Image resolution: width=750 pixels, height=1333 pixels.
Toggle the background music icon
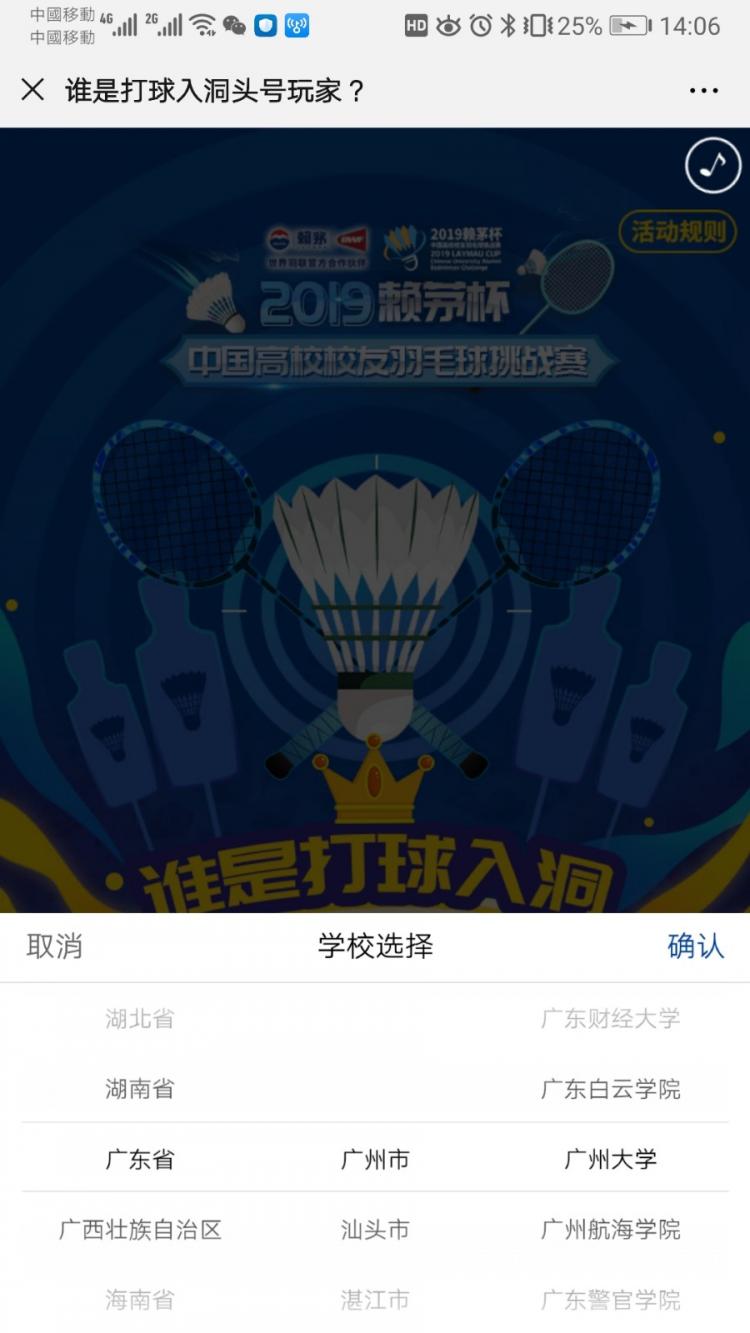pos(712,165)
